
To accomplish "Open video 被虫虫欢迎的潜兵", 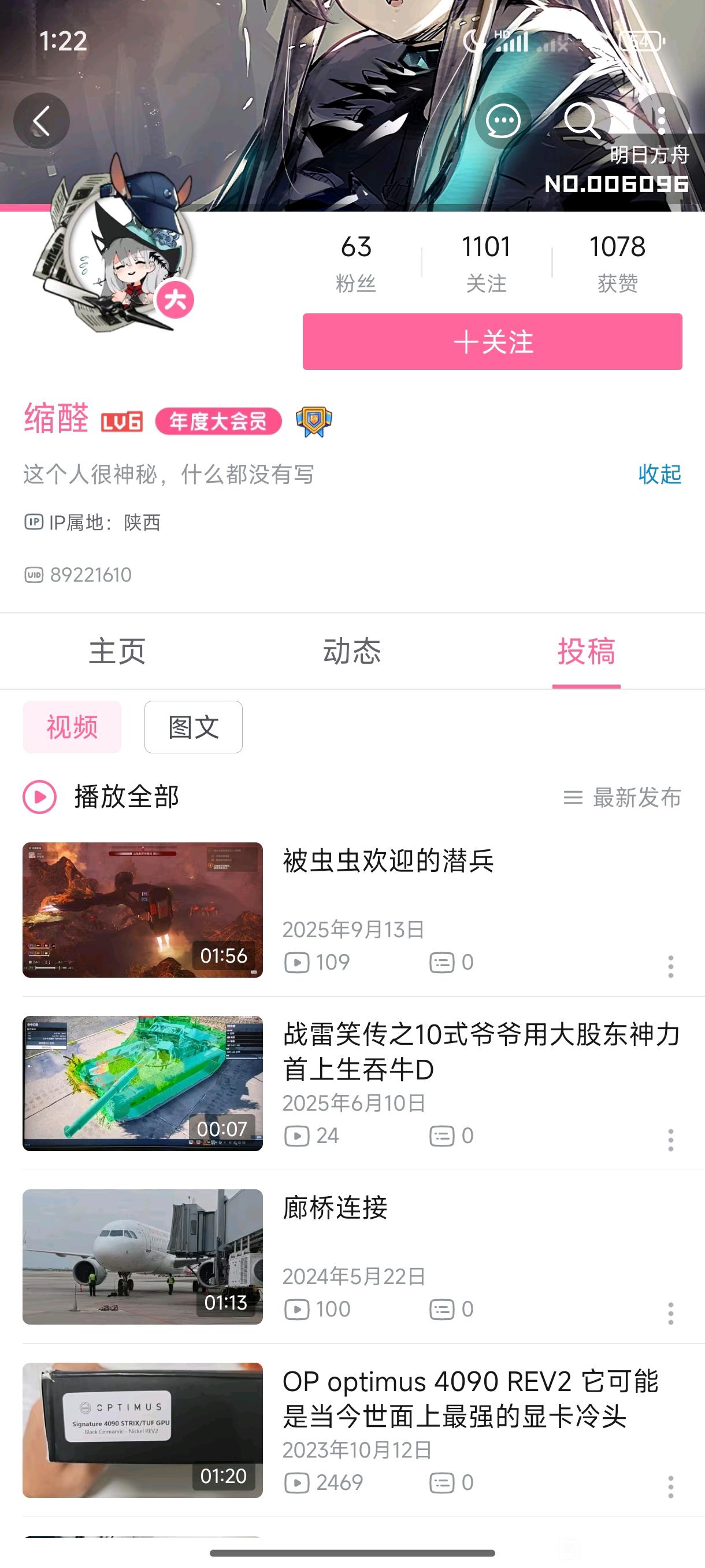I will 388,861.
